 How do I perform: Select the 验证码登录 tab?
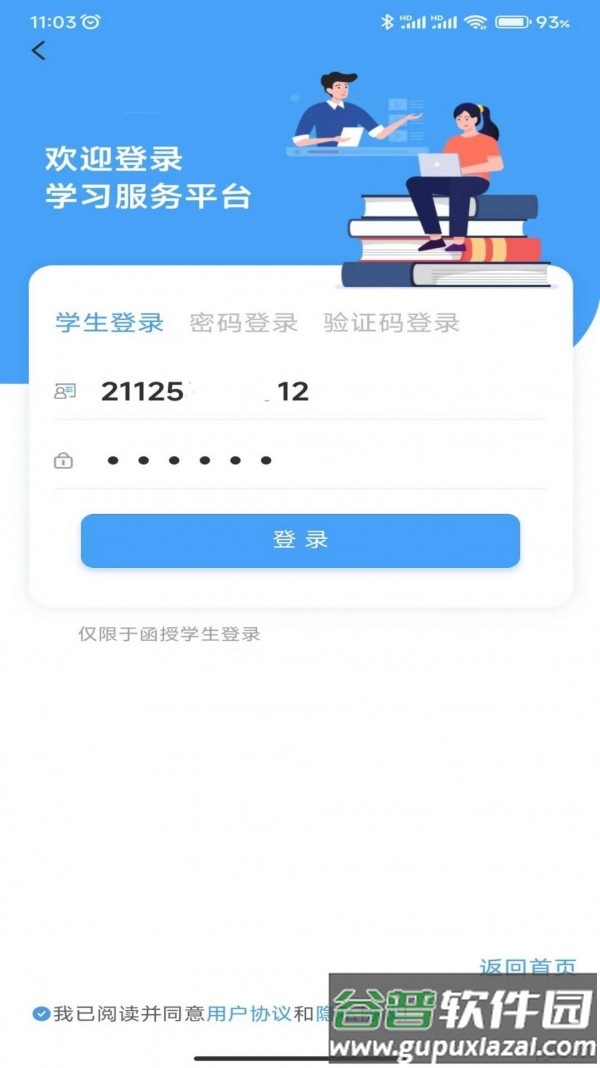point(391,323)
